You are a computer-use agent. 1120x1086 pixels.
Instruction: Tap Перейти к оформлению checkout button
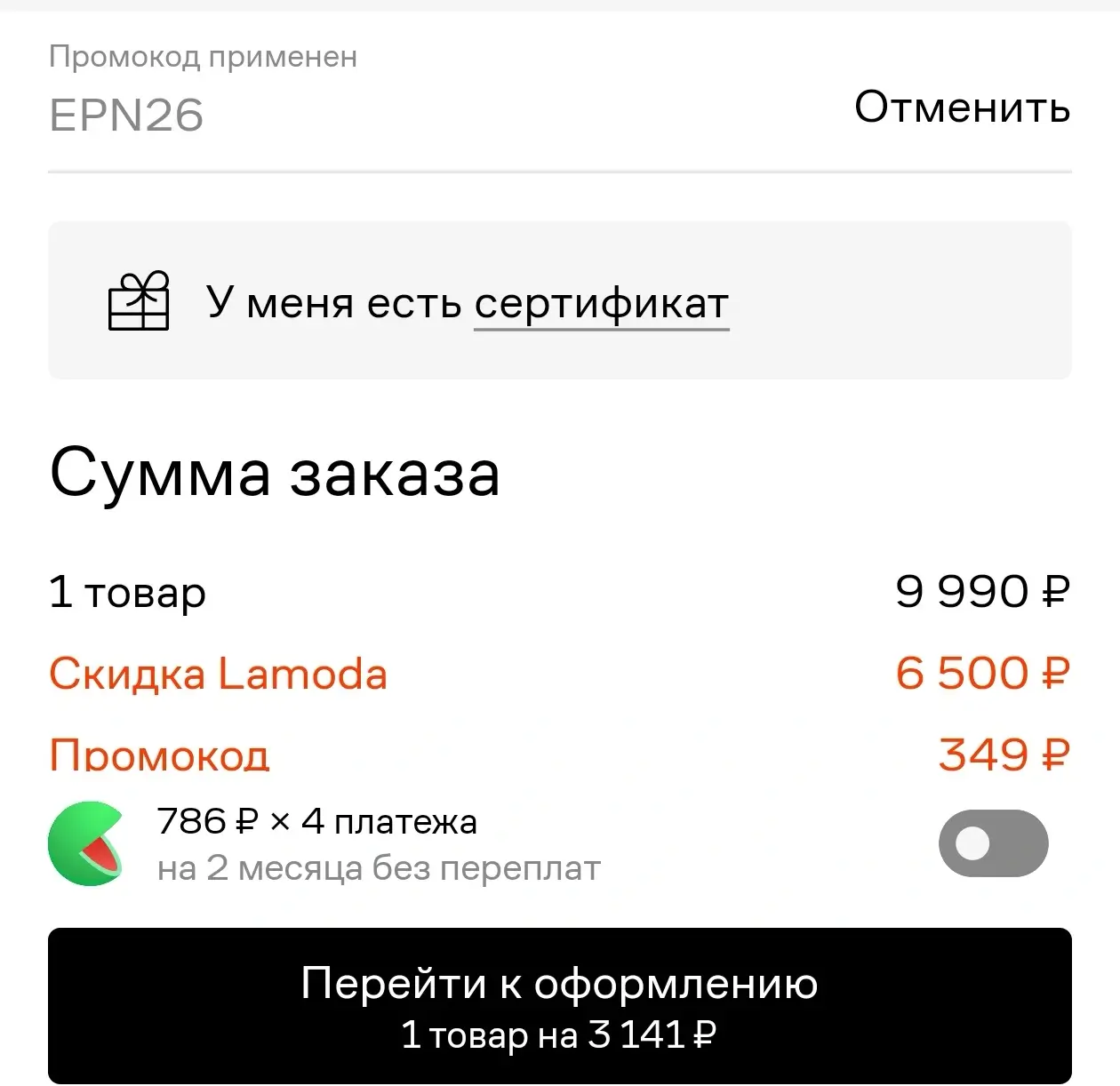click(x=559, y=1005)
